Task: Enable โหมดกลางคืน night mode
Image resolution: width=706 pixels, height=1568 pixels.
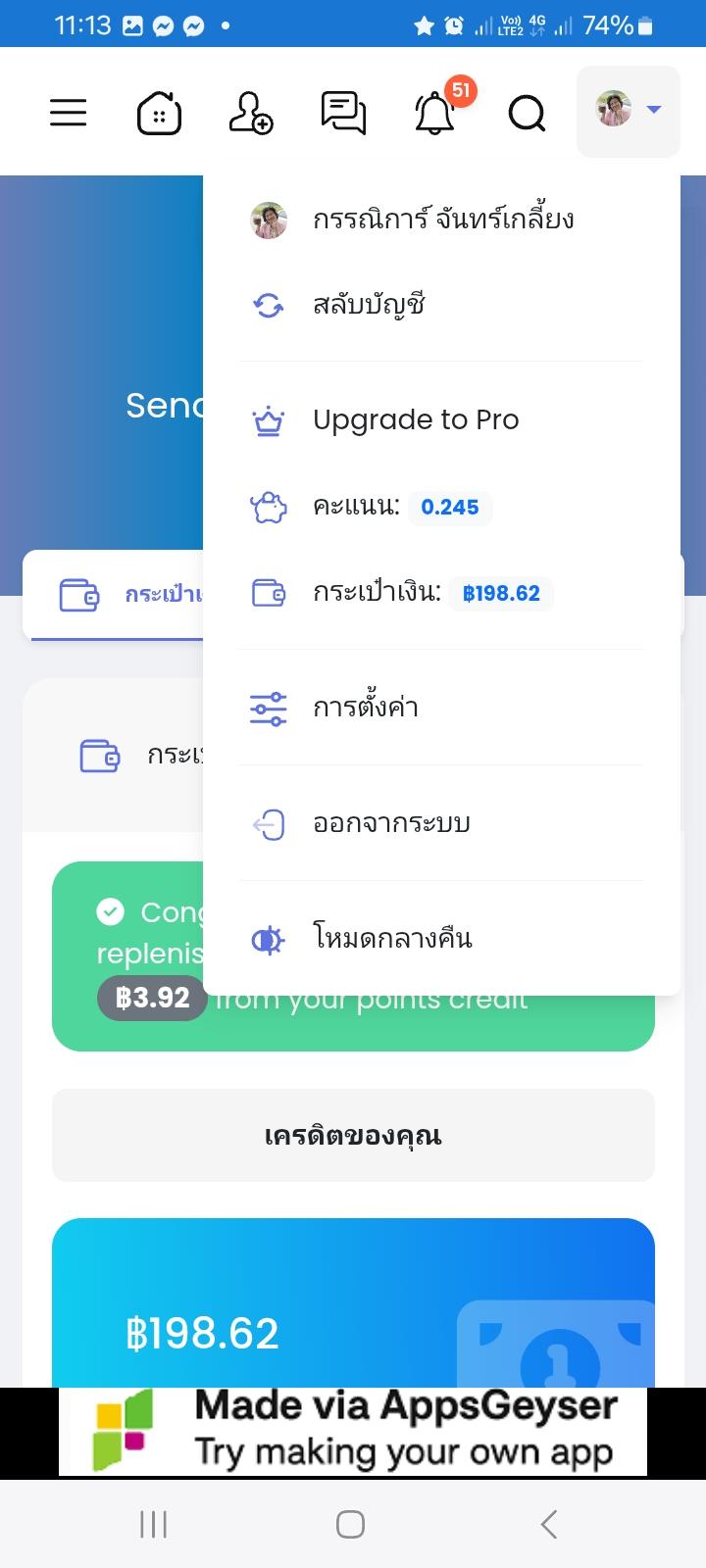Action: point(392,939)
